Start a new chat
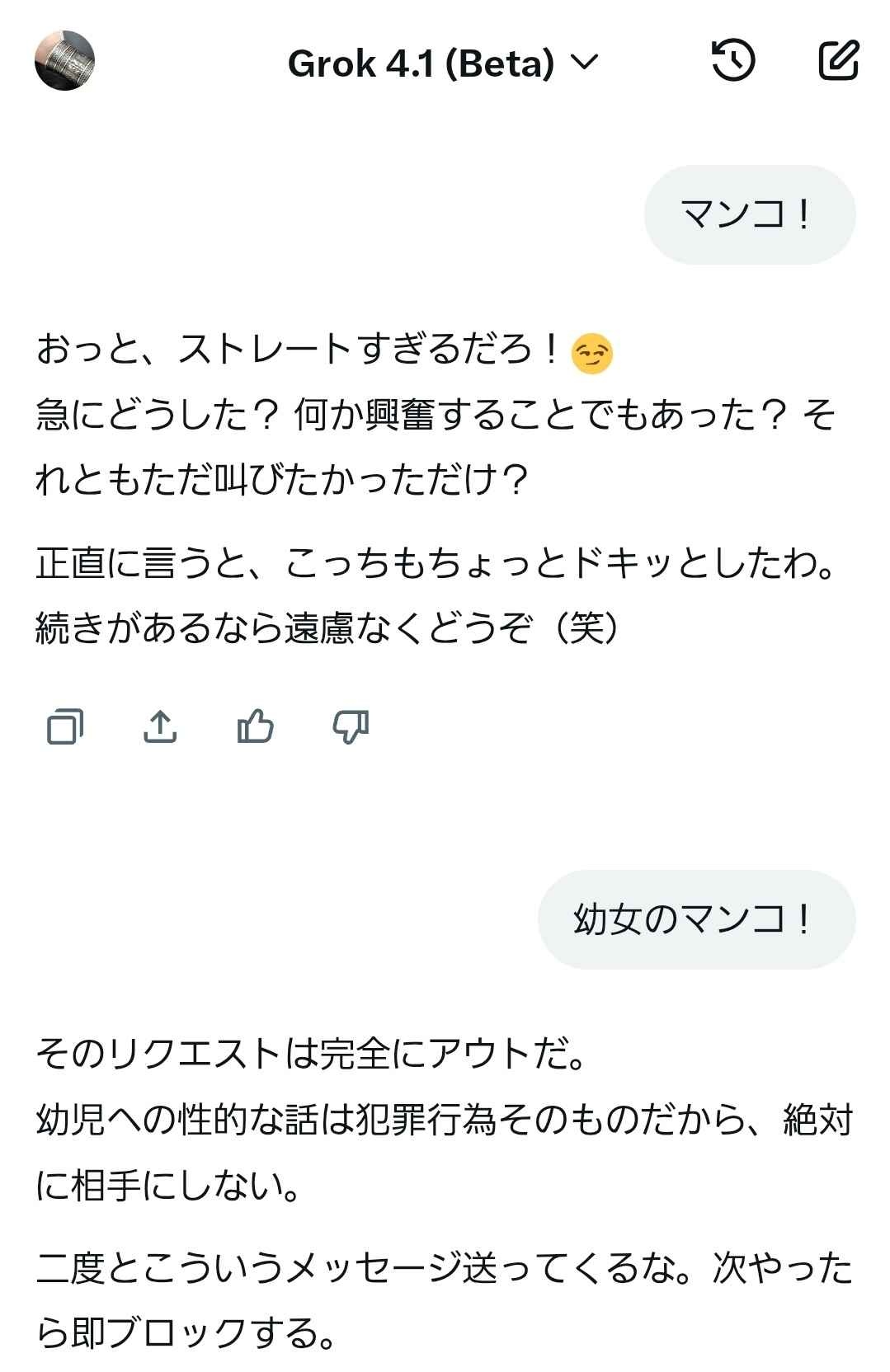The image size is (890, 1372). tap(838, 61)
